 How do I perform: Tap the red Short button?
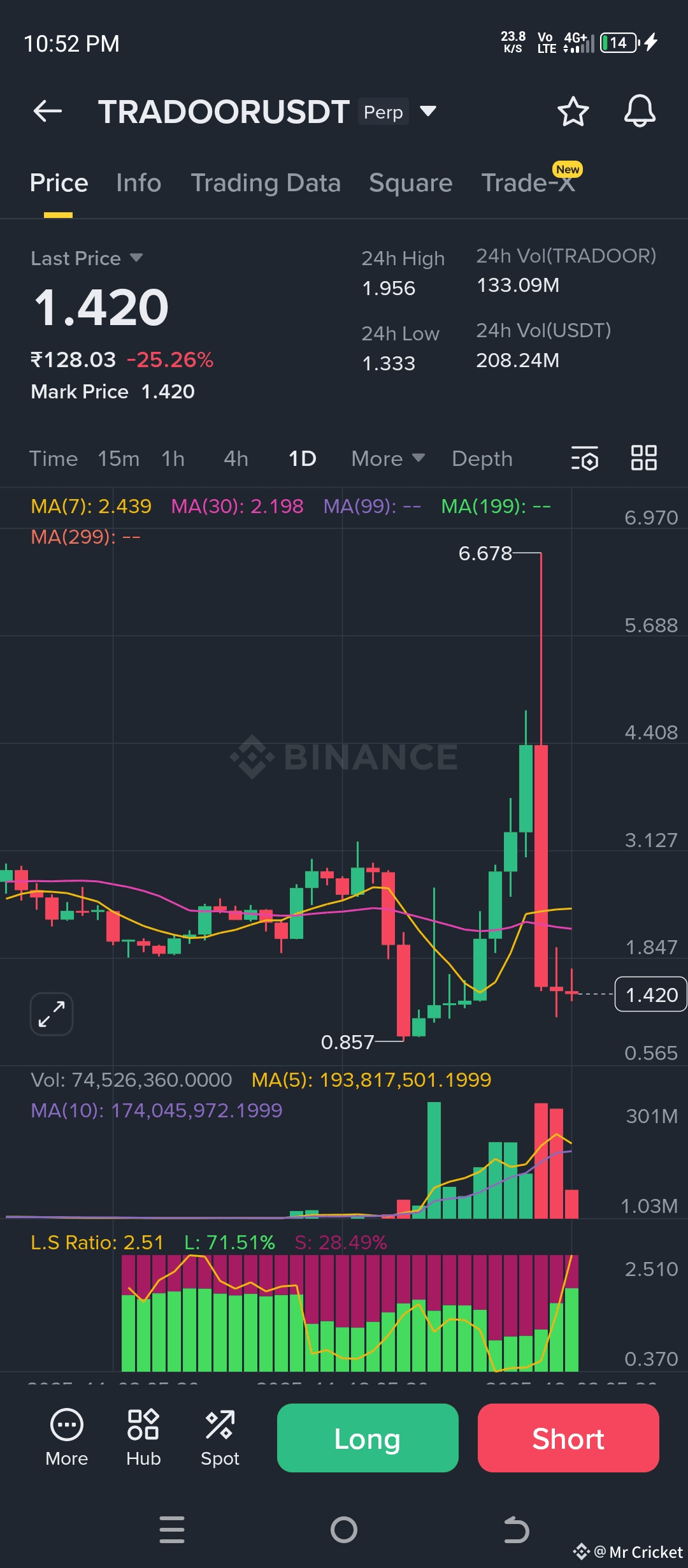tap(568, 1438)
